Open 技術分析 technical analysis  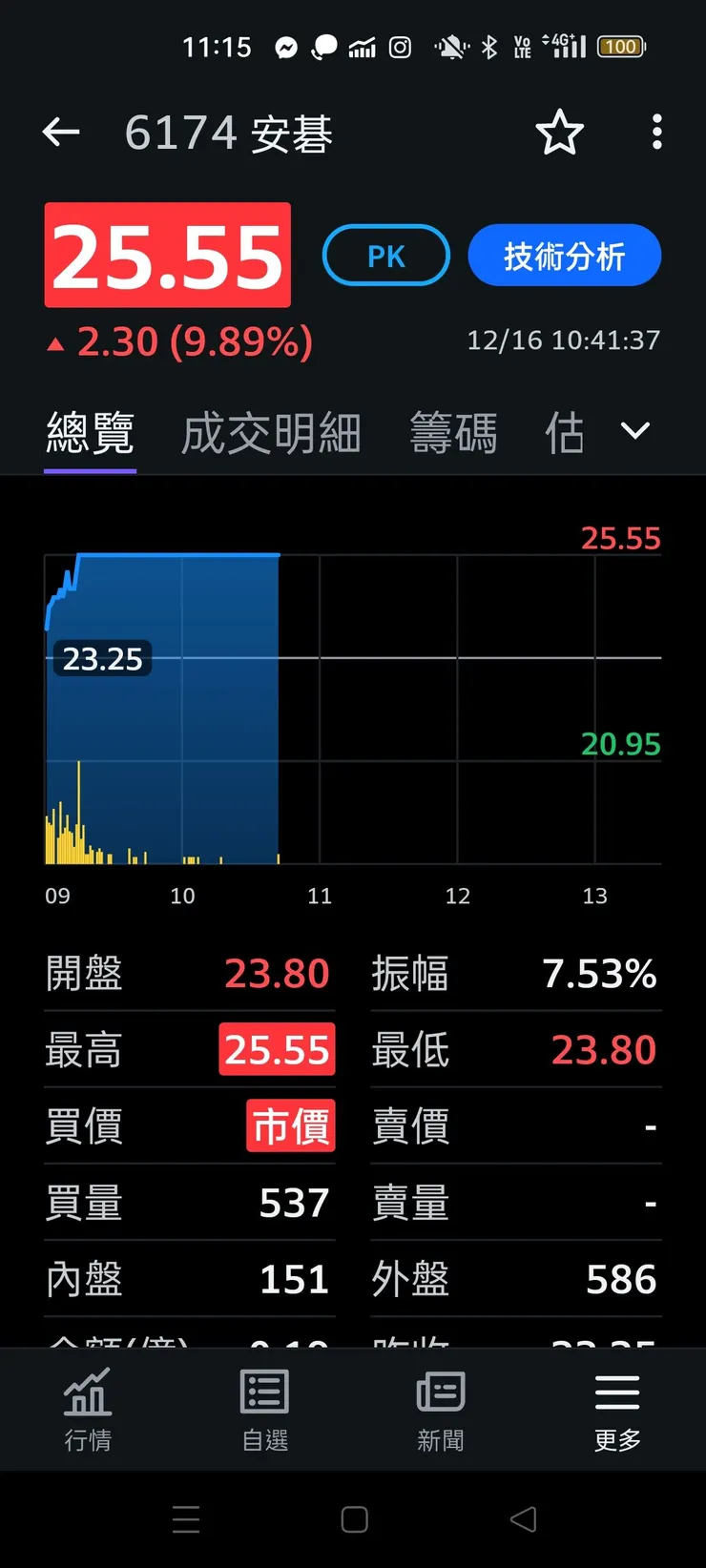pos(564,256)
